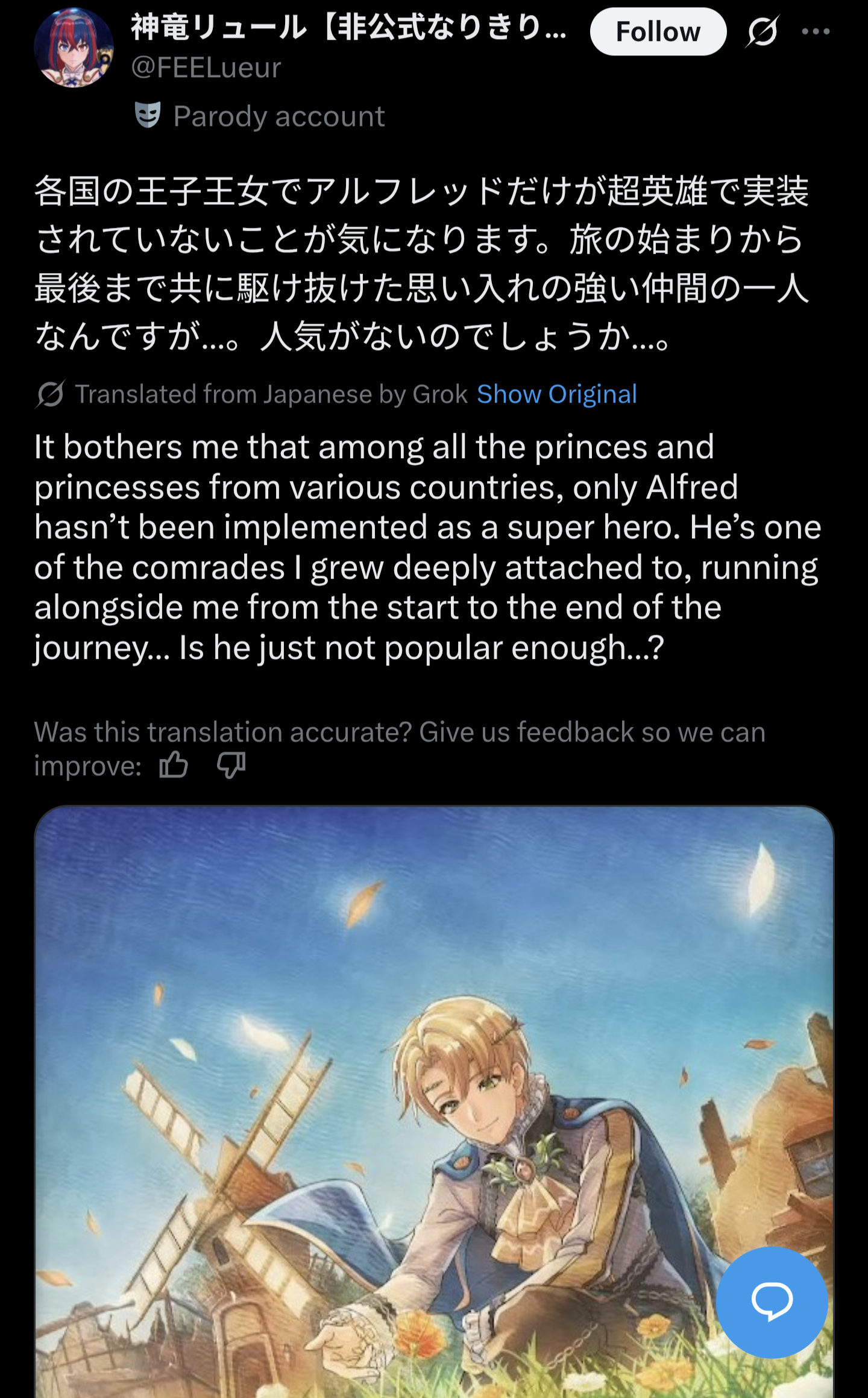Open the post's three-dot overflow menu
868x1398 pixels.
click(x=816, y=31)
